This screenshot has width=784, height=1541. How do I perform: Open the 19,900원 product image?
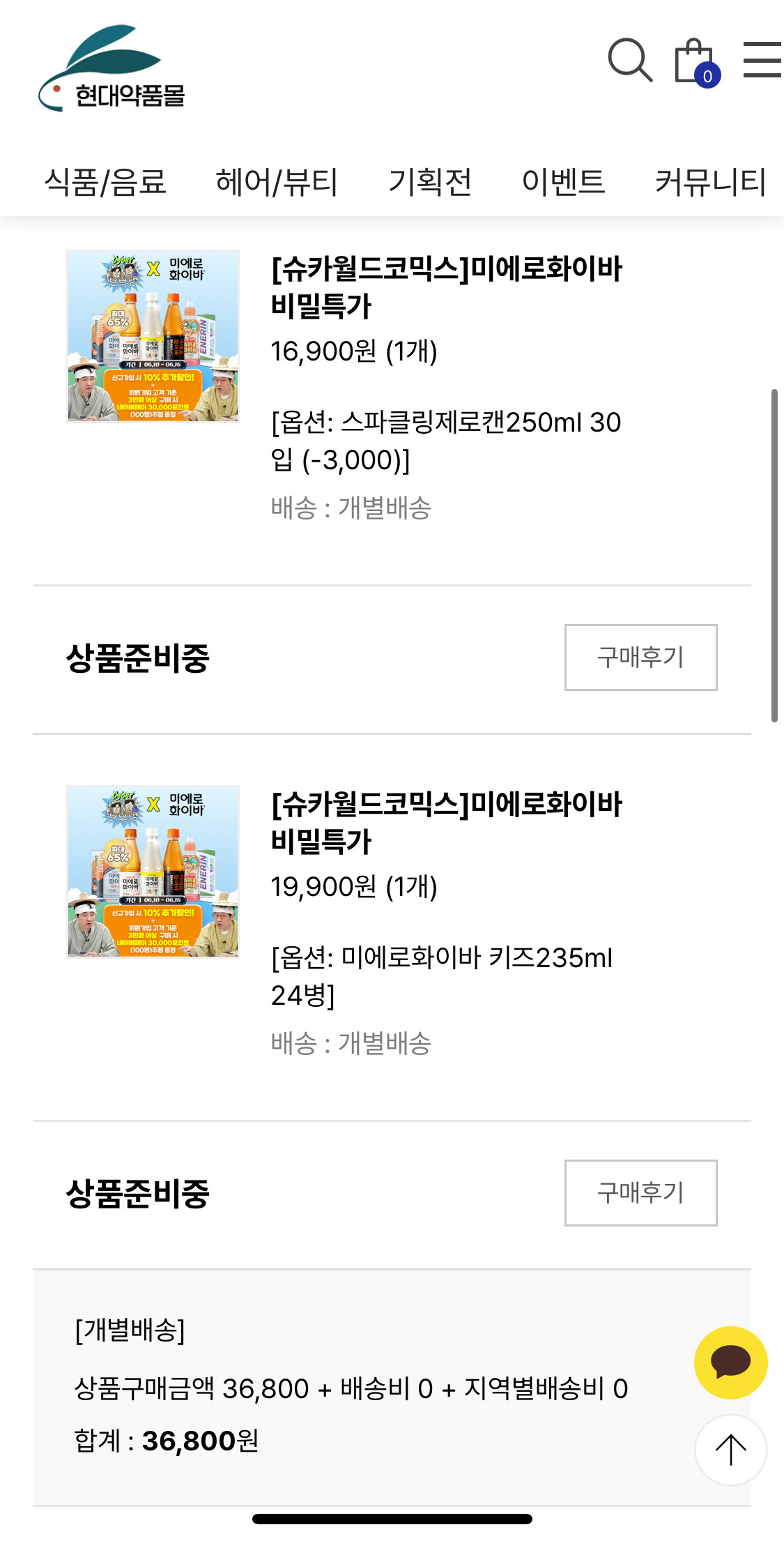click(x=153, y=872)
